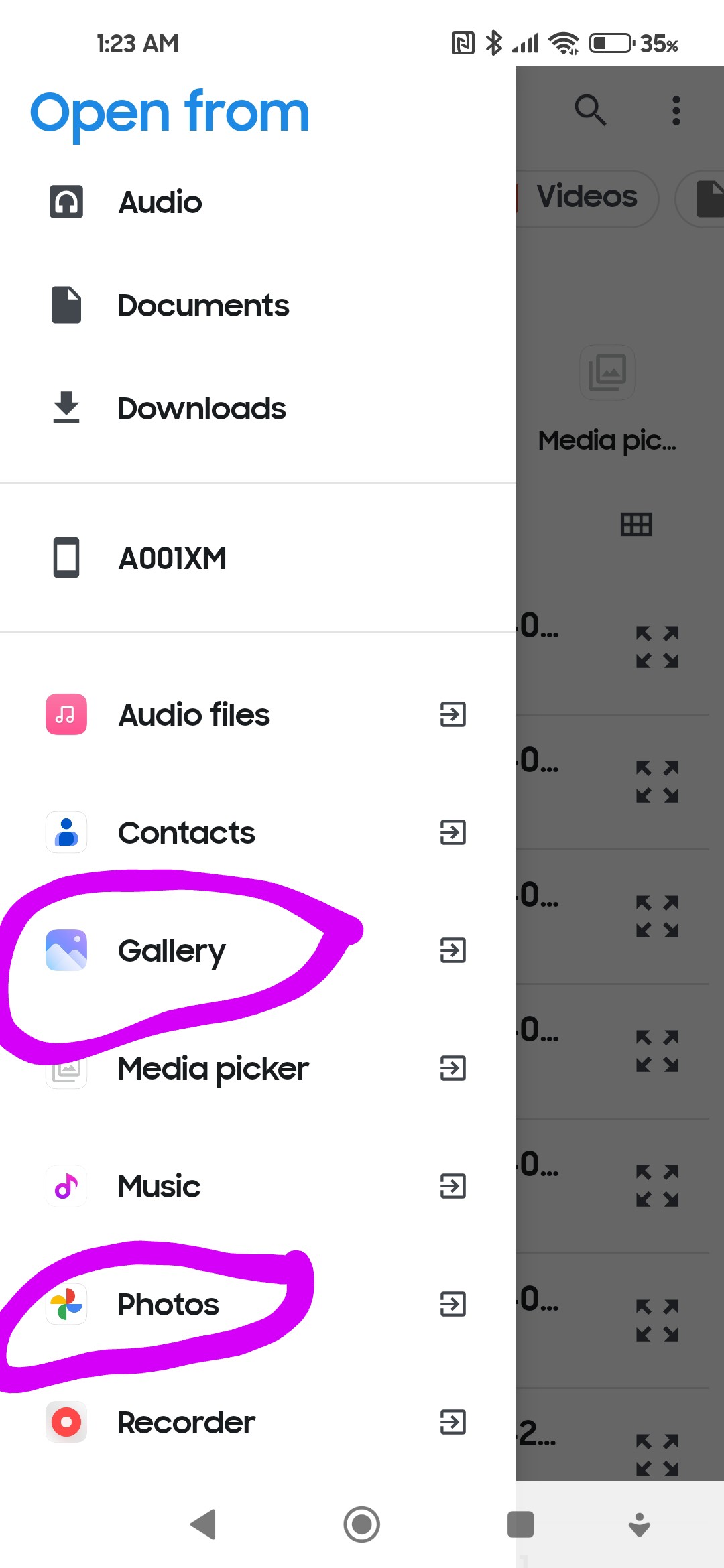Screen dimensions: 724x1568
Task: Open from Audio files app
Action: click(x=258, y=714)
